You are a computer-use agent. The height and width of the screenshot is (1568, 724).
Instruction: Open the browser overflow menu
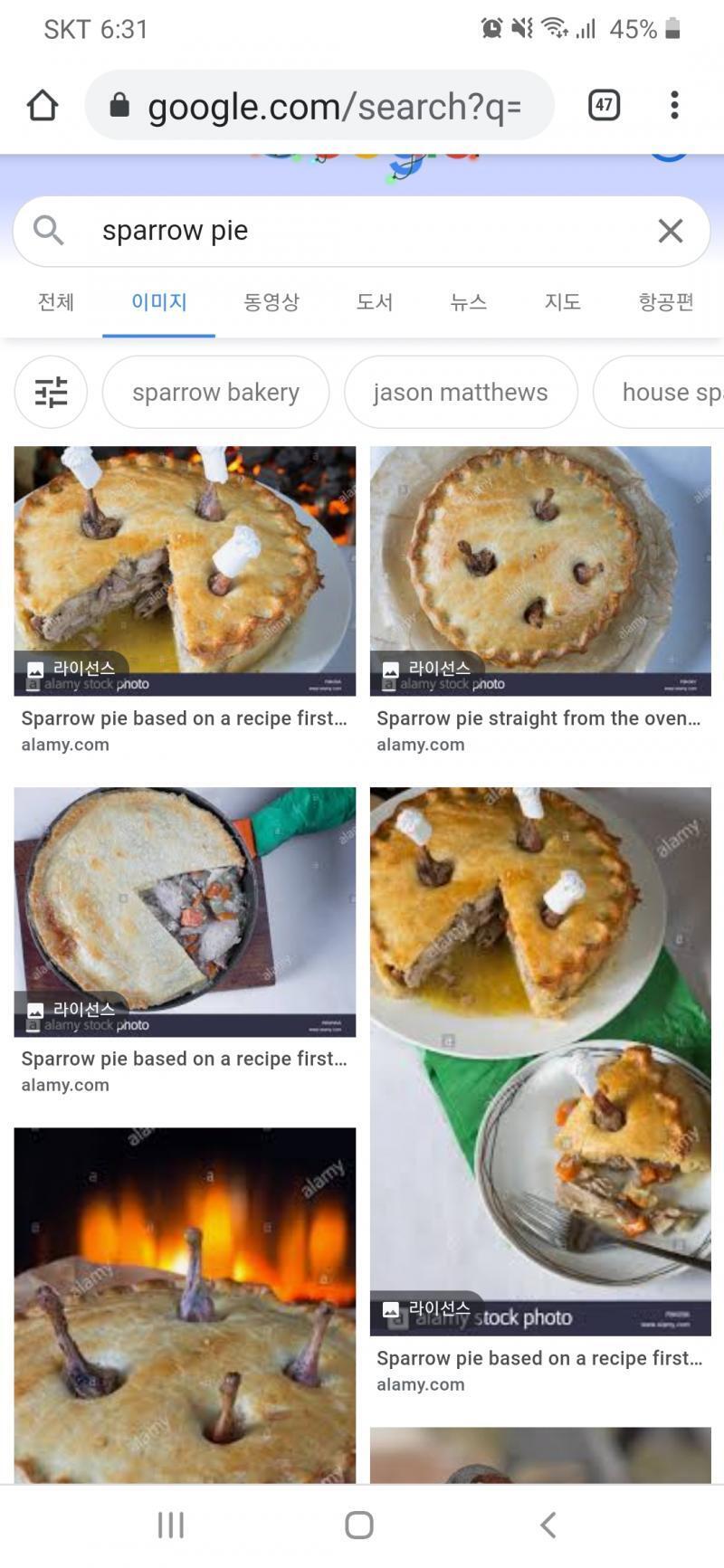click(674, 105)
